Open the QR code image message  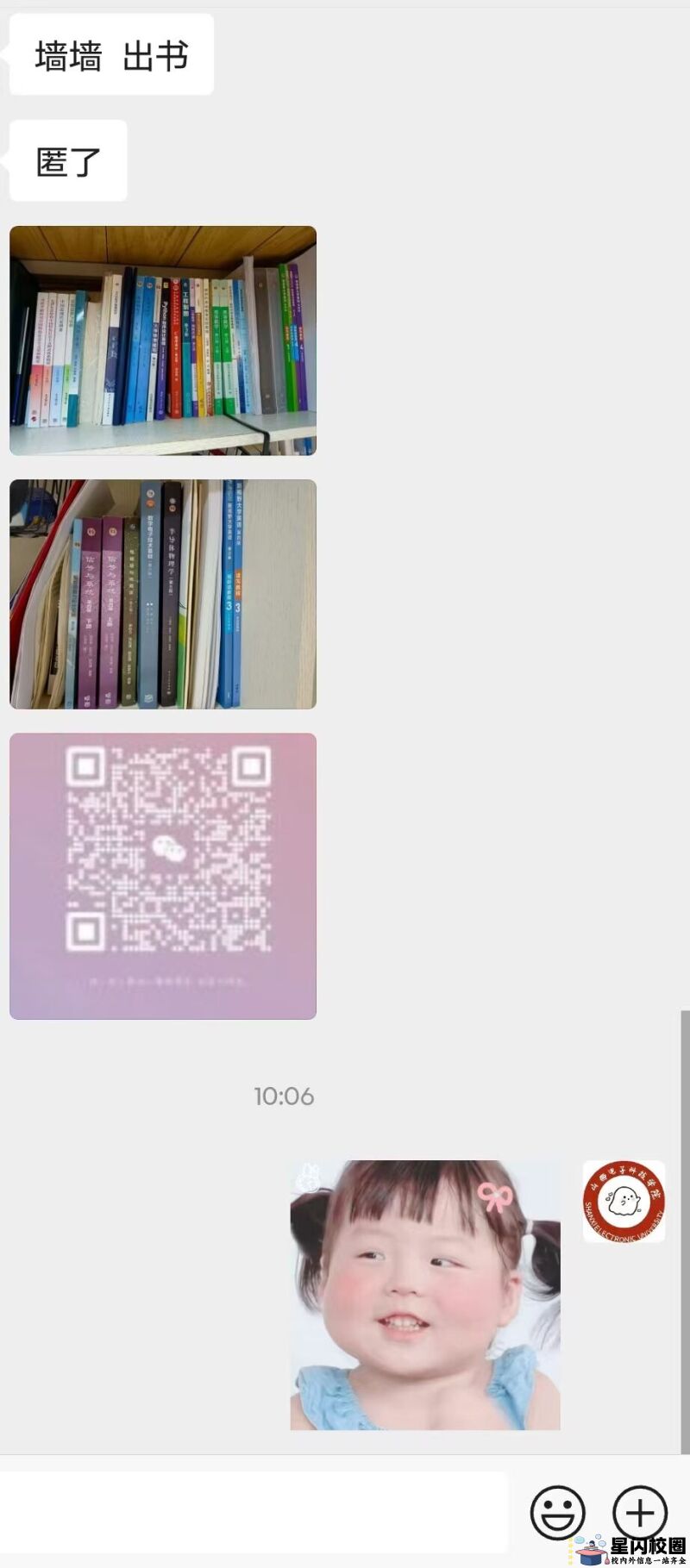point(163,876)
